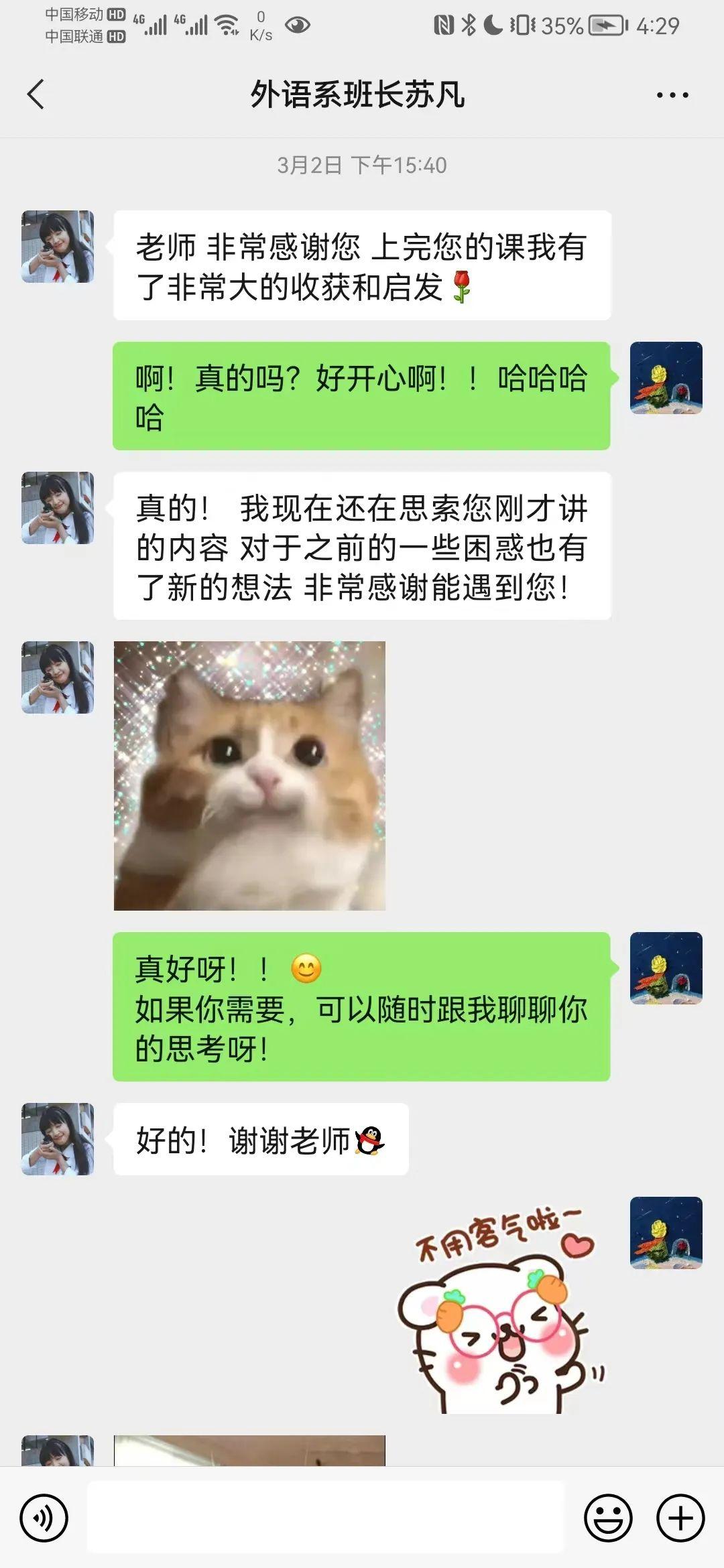724x1568 pixels.
Task: Open the chat info three-dot menu
Action: coord(672,95)
